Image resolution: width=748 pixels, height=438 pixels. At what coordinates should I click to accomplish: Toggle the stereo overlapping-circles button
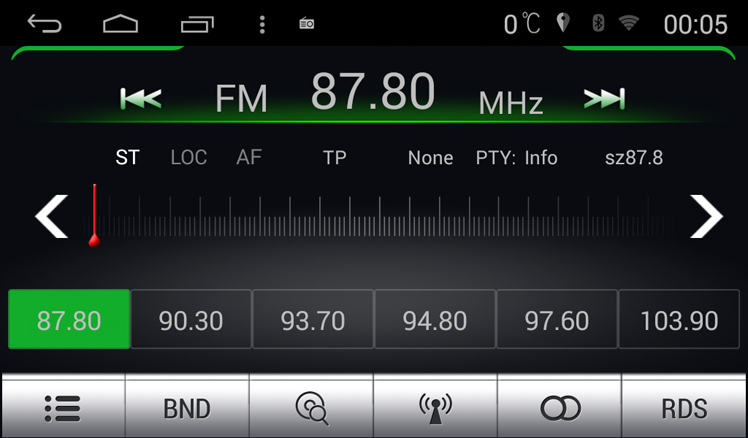[x=559, y=407]
